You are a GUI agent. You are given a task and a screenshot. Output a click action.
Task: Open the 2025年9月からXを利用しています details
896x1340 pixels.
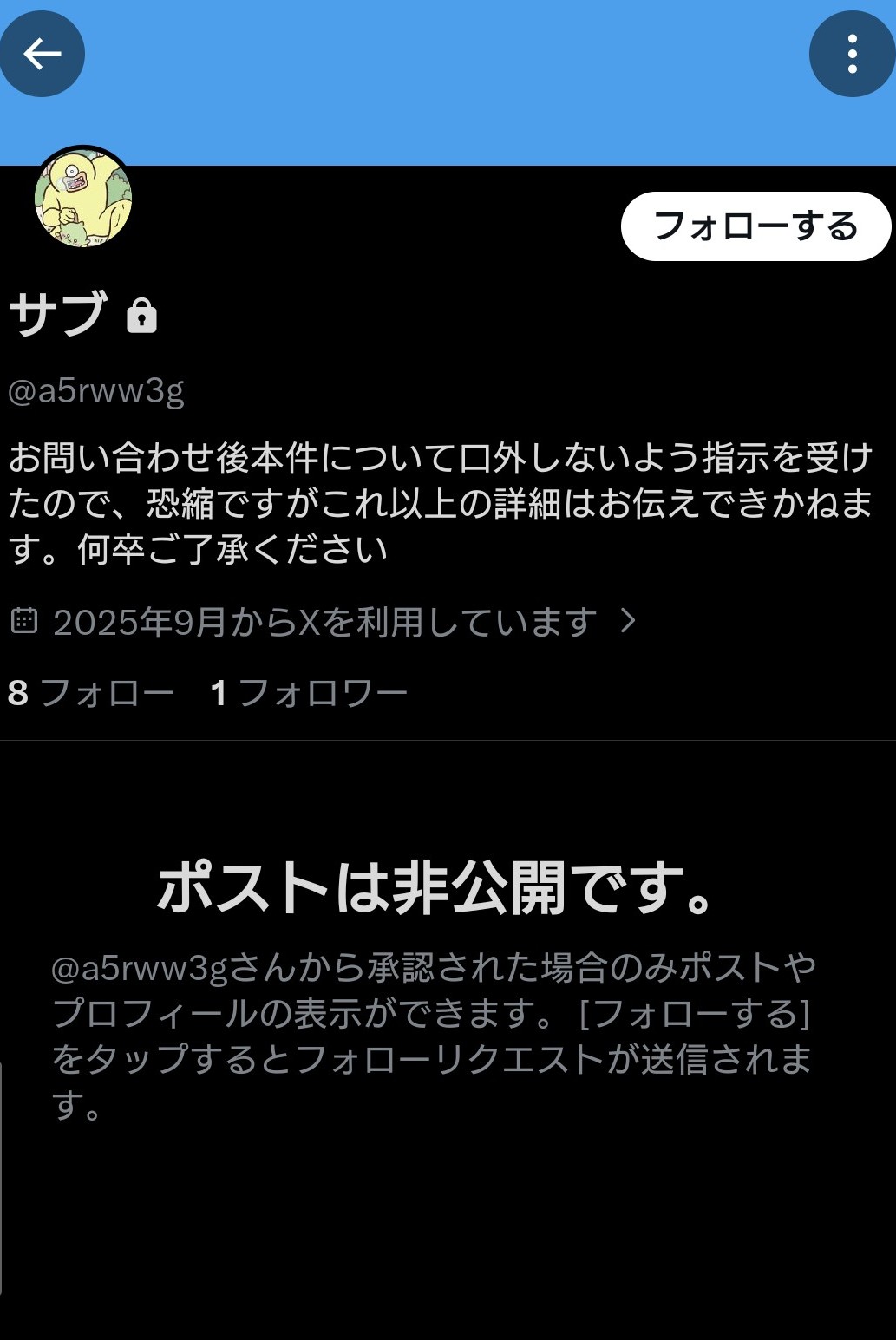tap(324, 621)
